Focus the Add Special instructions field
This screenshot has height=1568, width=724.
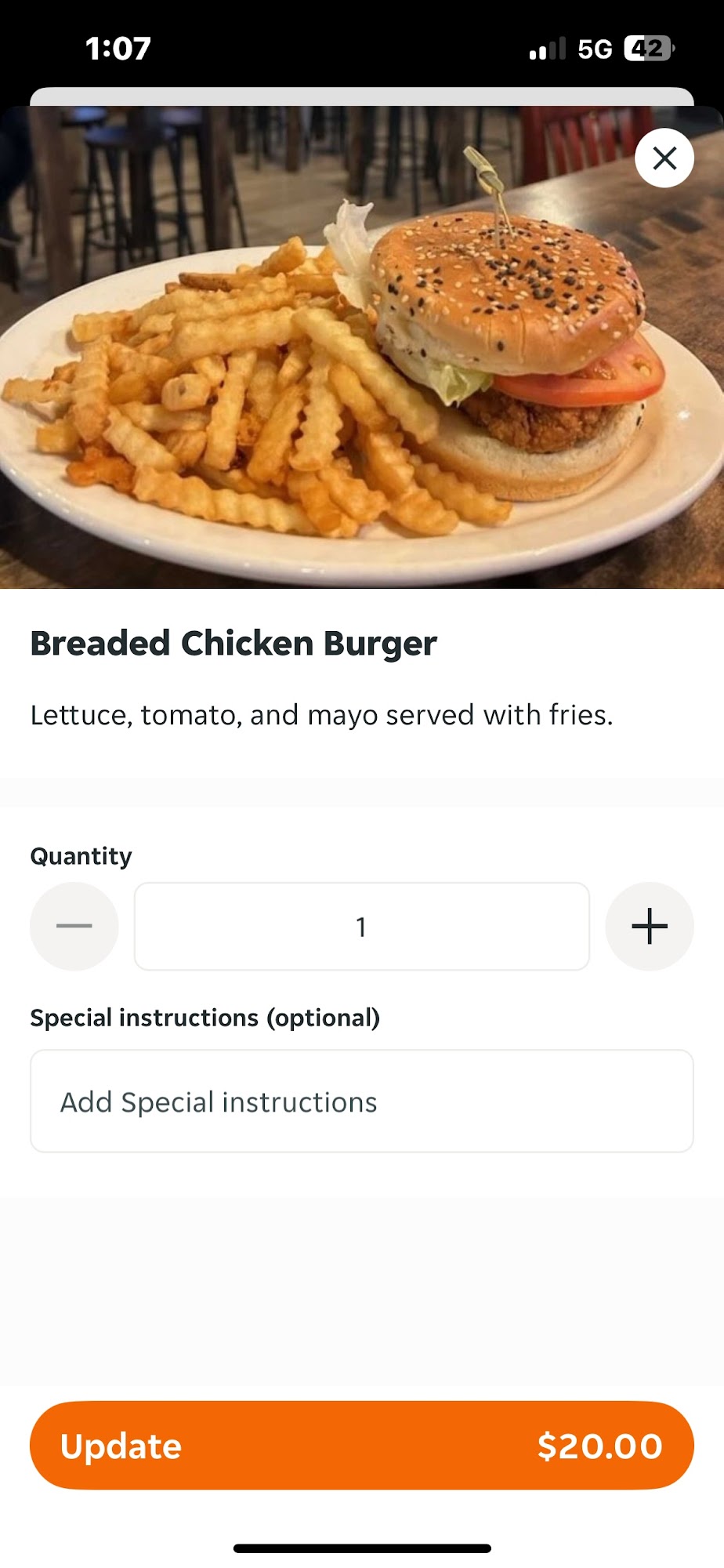click(x=361, y=1101)
